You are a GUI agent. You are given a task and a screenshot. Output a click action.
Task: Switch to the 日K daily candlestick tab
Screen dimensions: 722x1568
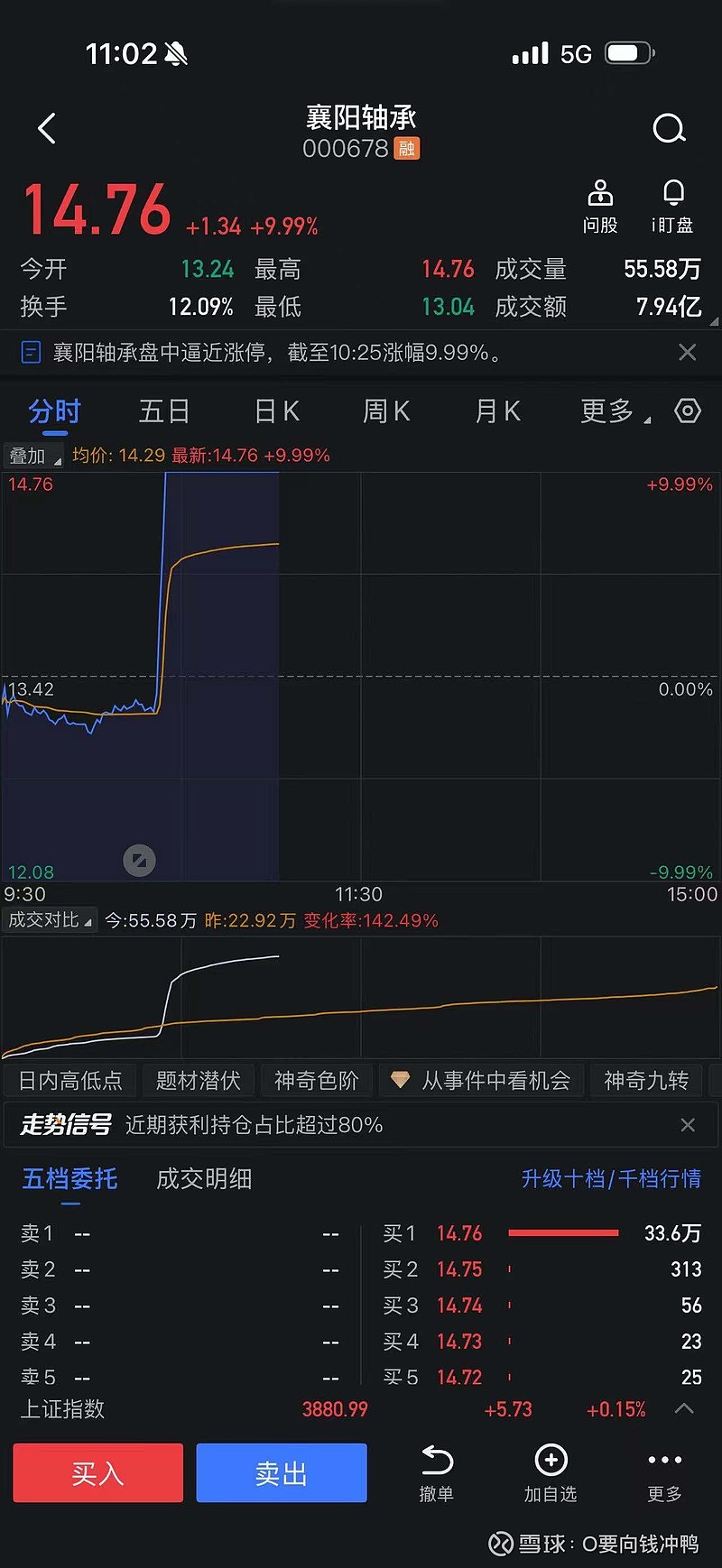coord(275,410)
